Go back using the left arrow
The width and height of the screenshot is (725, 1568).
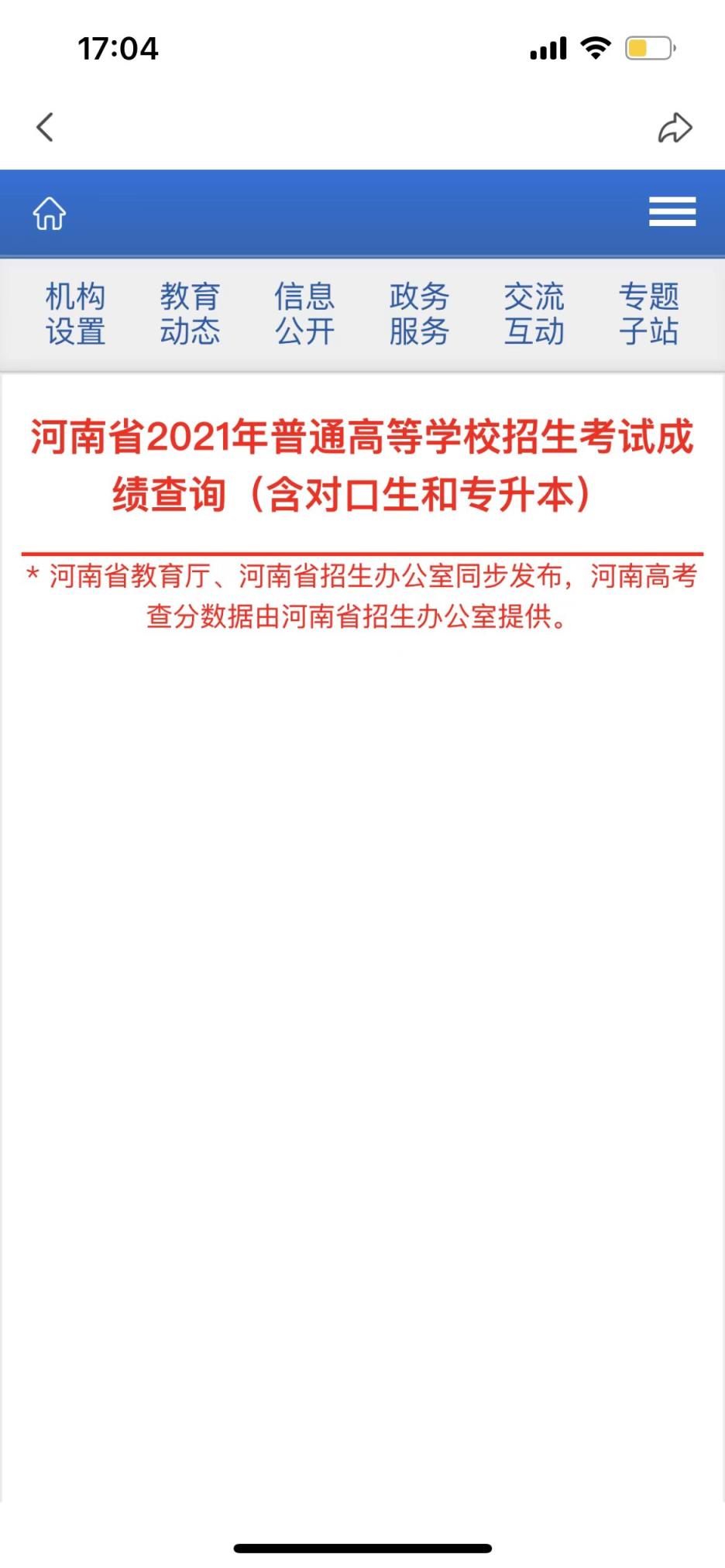[x=45, y=127]
